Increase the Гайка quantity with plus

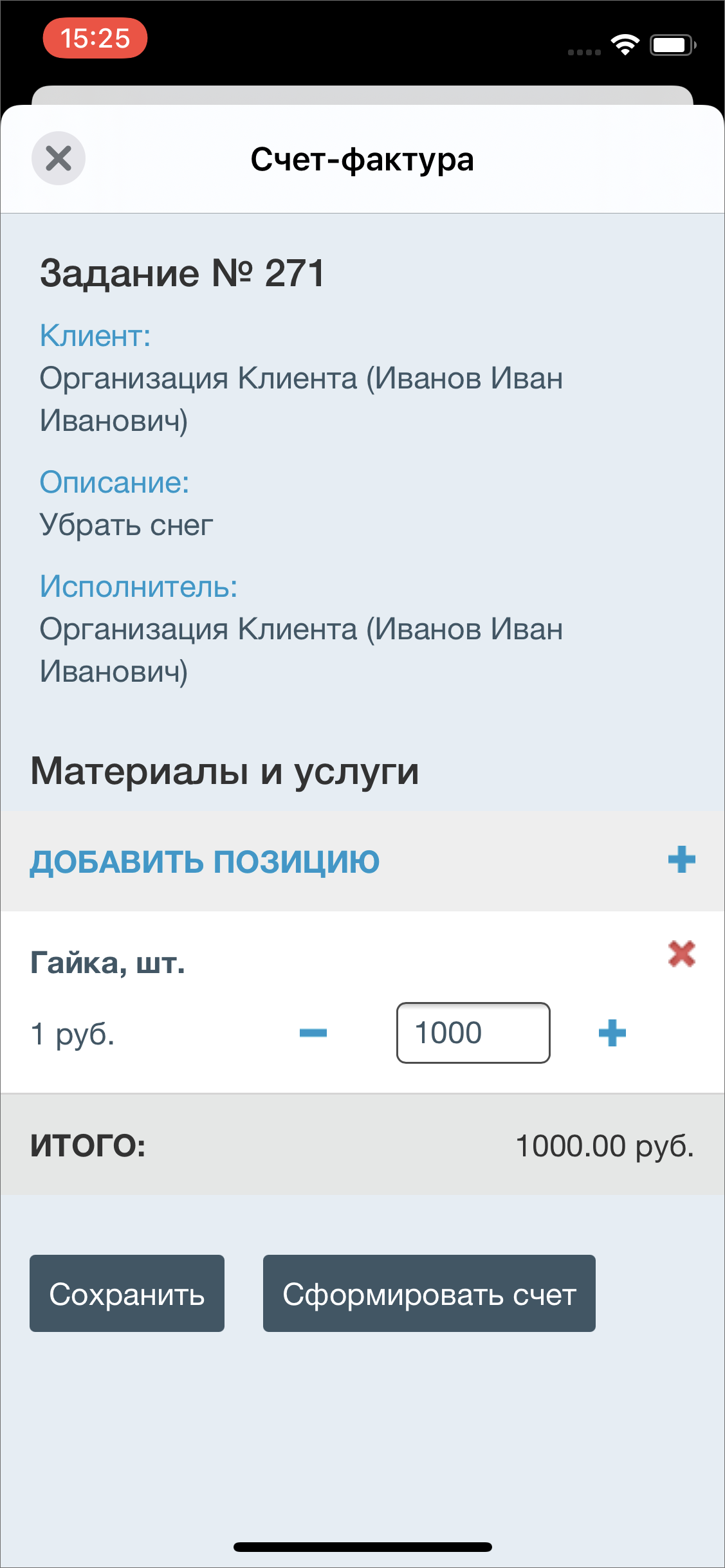[x=612, y=1033]
